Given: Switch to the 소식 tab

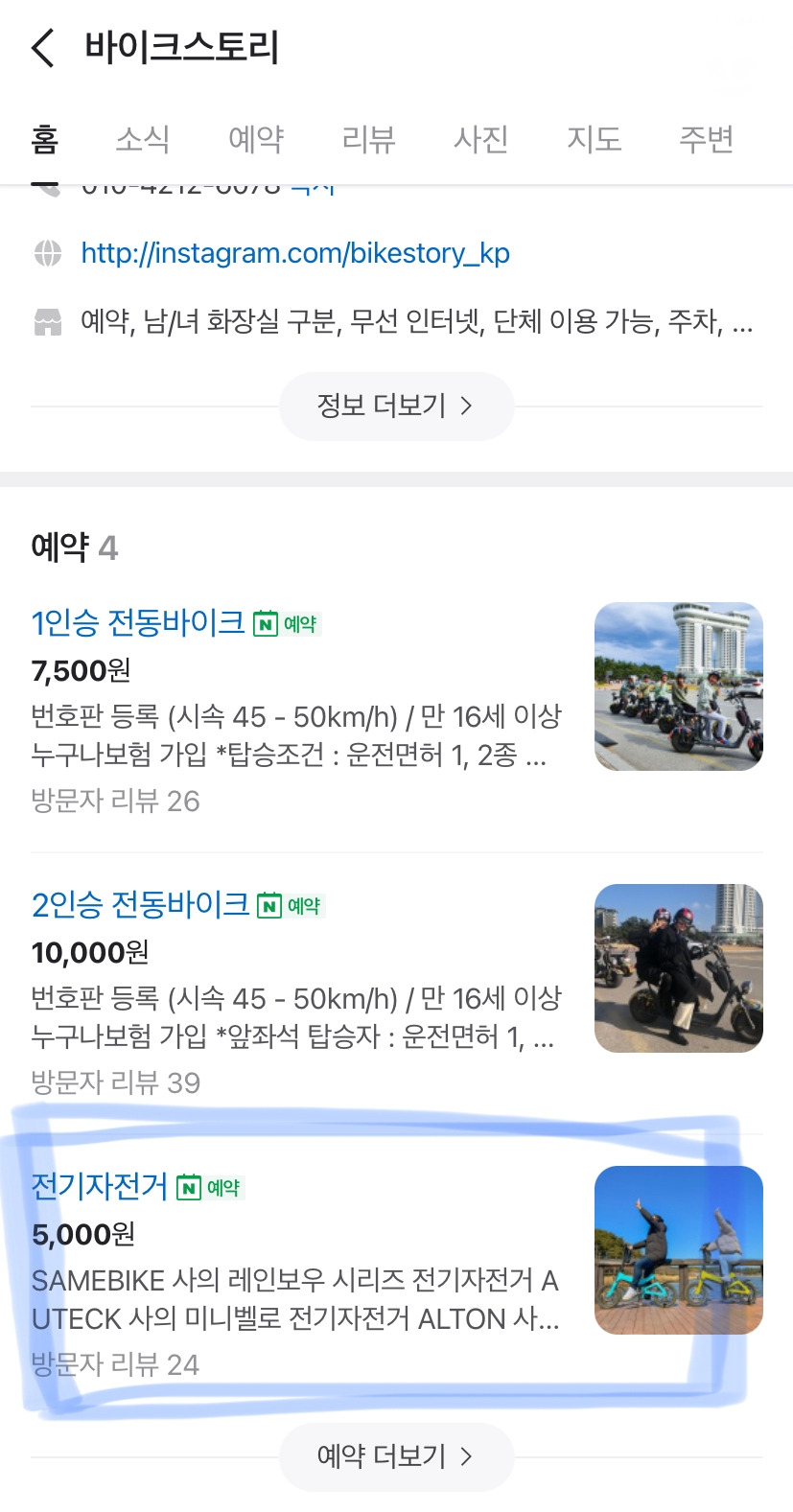Looking at the screenshot, I should point(142,139).
